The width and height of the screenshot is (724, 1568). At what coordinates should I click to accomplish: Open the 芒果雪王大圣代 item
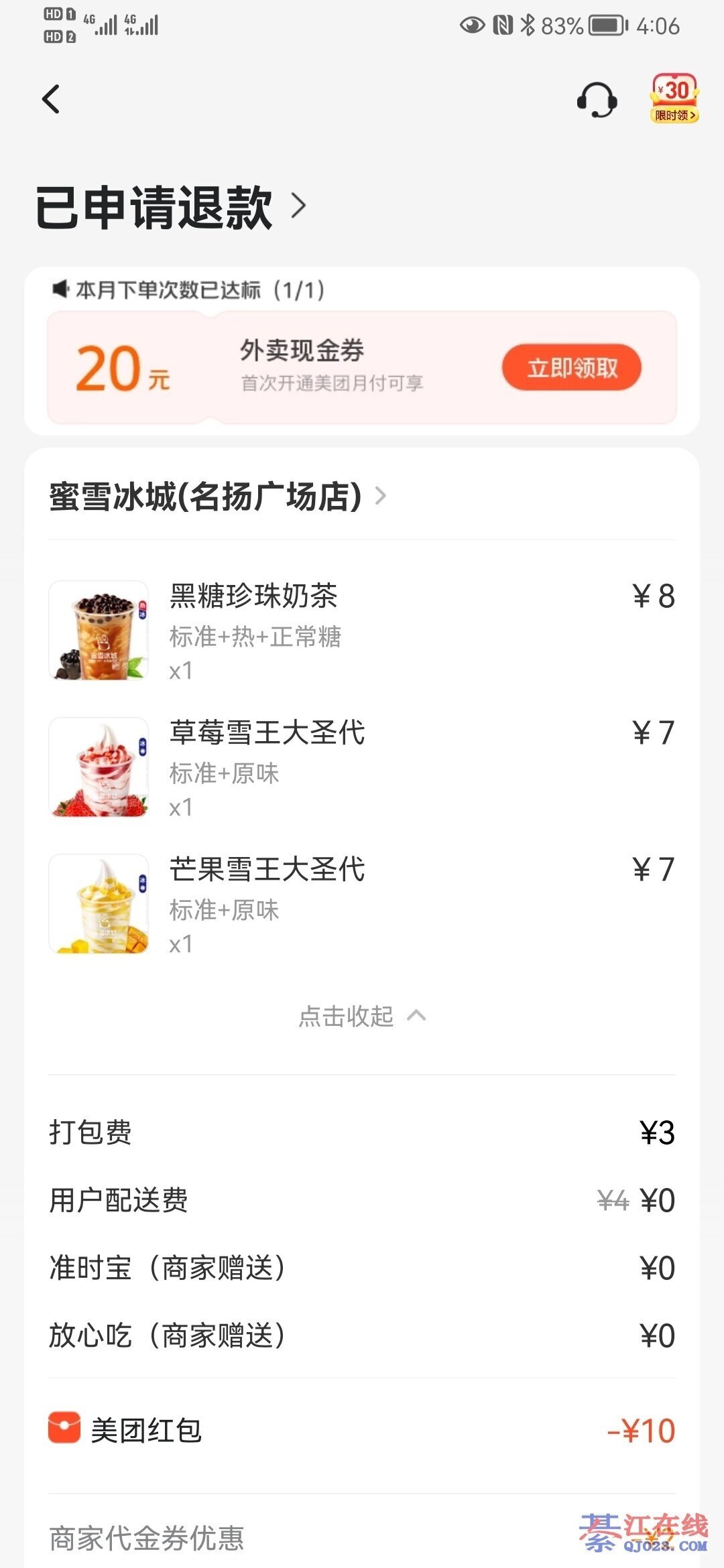tap(267, 870)
